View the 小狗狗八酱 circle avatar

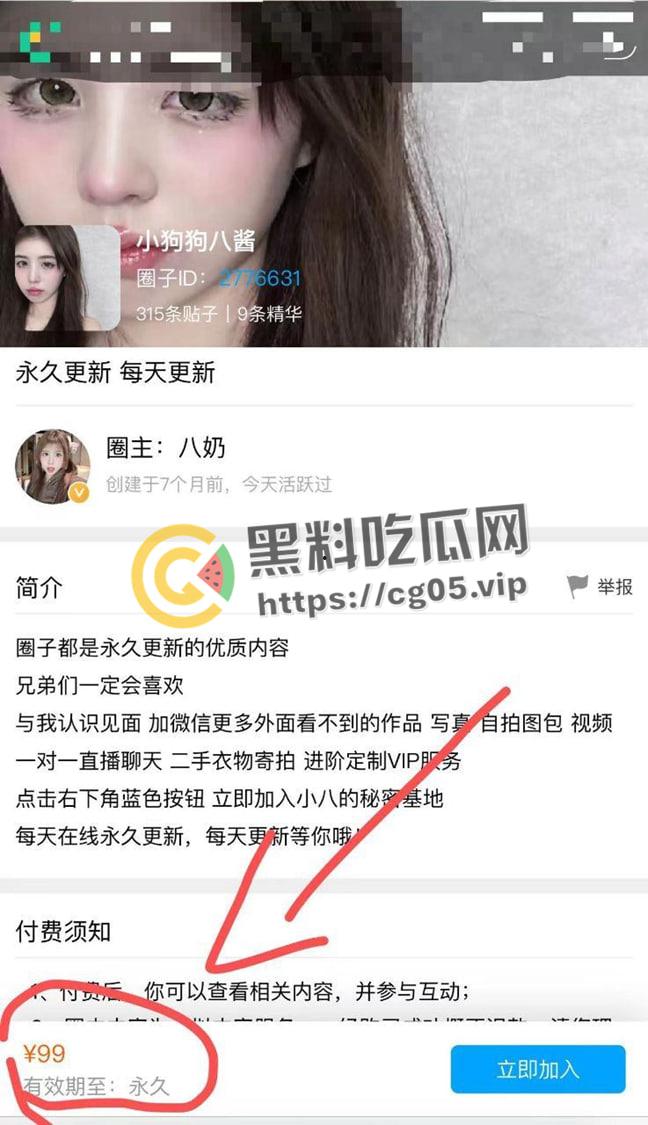[x=66, y=277]
